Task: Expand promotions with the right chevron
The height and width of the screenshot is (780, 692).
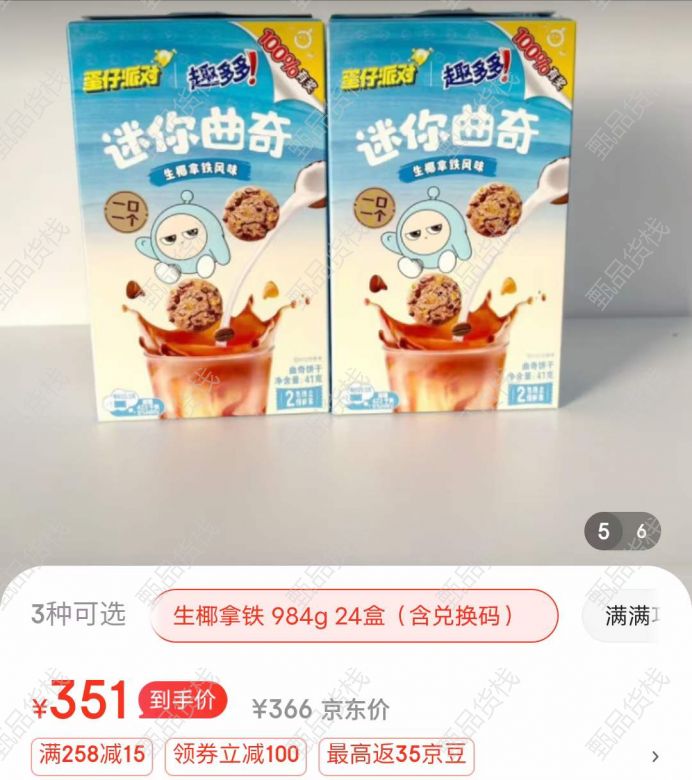Action: 655,756
